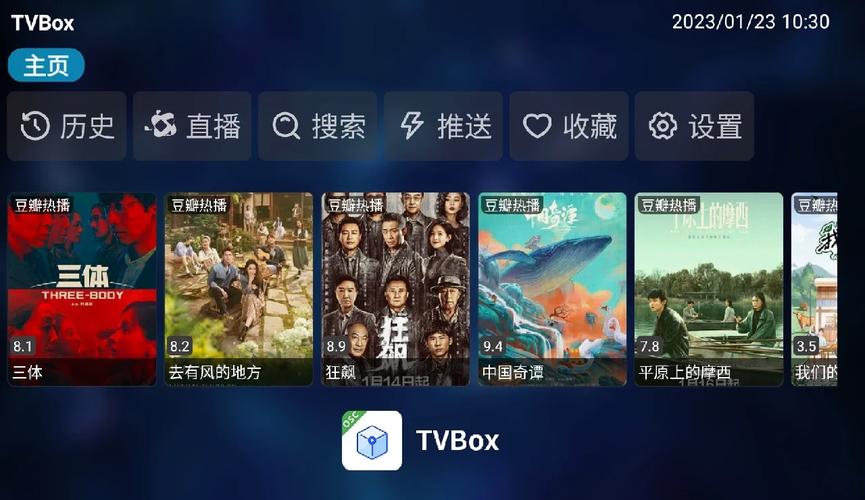Open the 搜索 search page
The height and width of the screenshot is (500, 865).
coord(318,126)
